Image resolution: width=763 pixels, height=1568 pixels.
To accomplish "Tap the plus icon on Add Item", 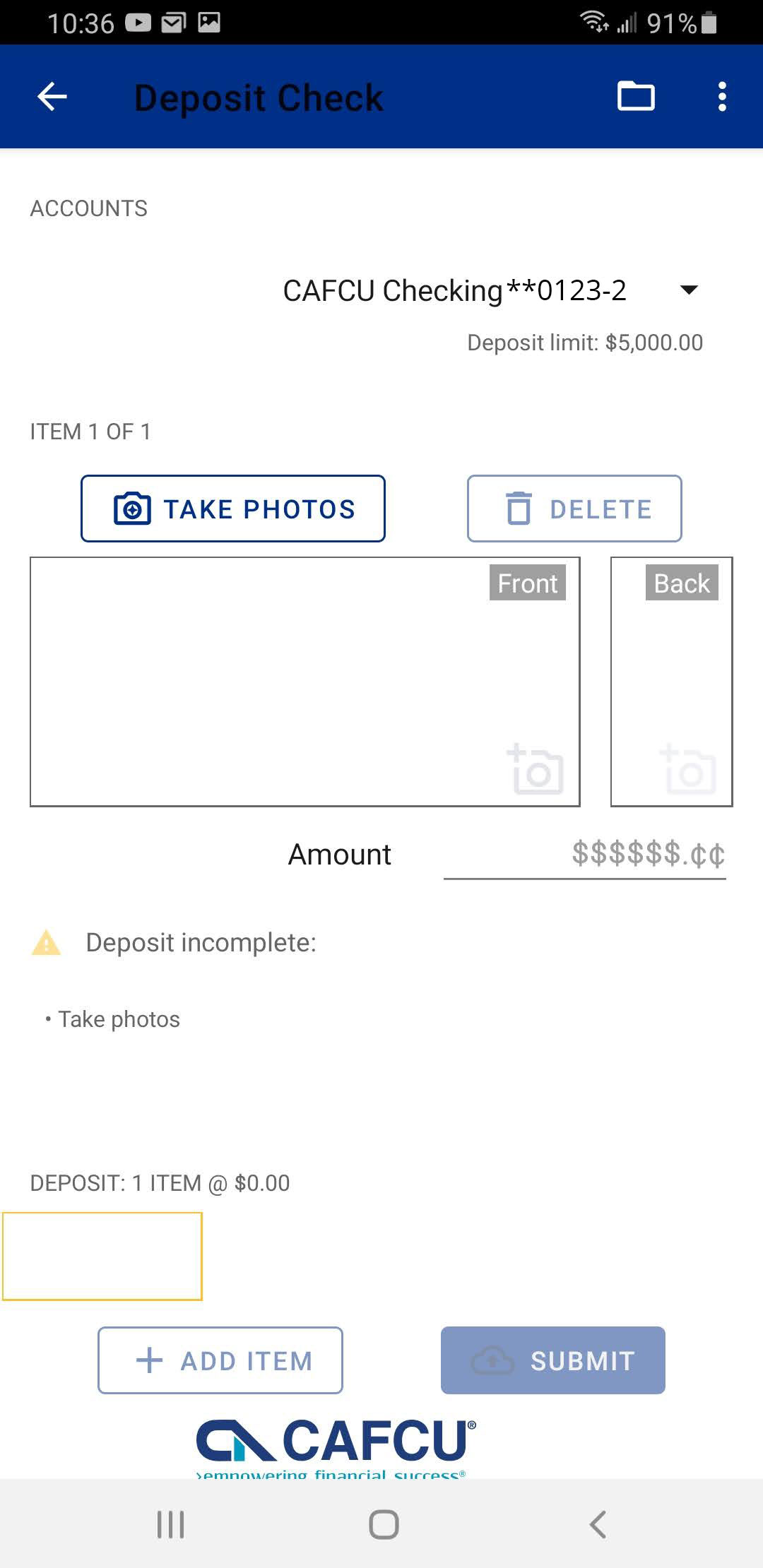I will click(150, 1360).
